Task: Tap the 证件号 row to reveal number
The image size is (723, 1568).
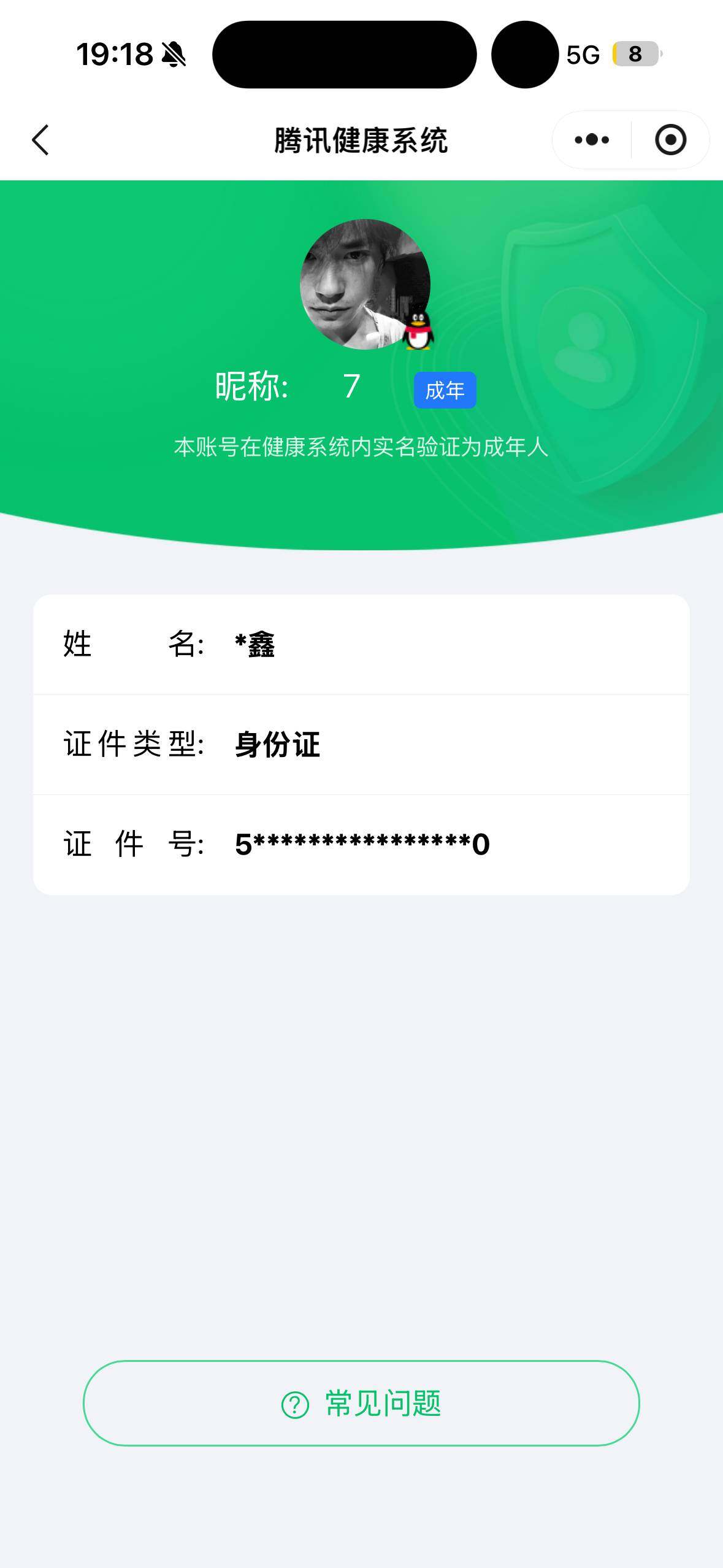Action: 361,844
